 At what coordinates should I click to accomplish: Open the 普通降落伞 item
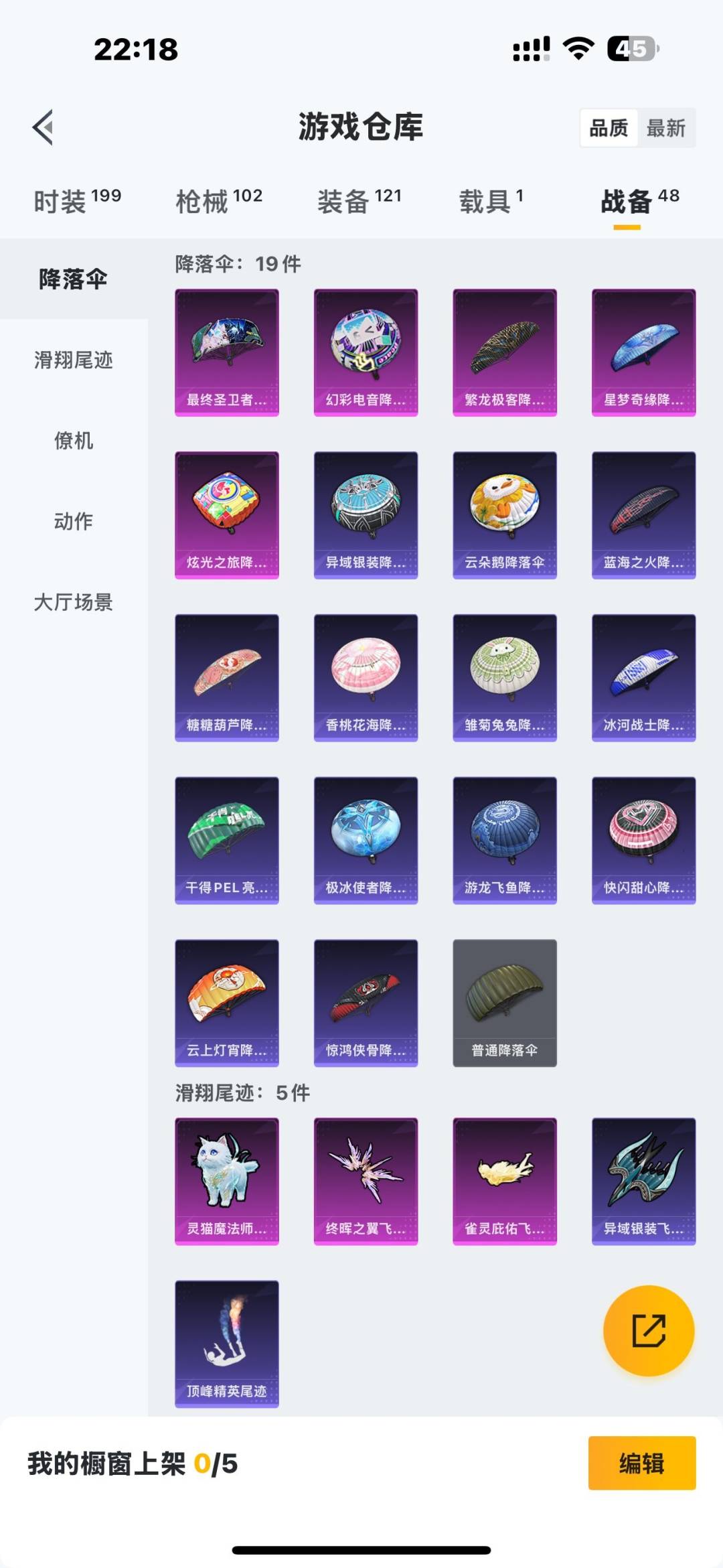click(x=505, y=1003)
